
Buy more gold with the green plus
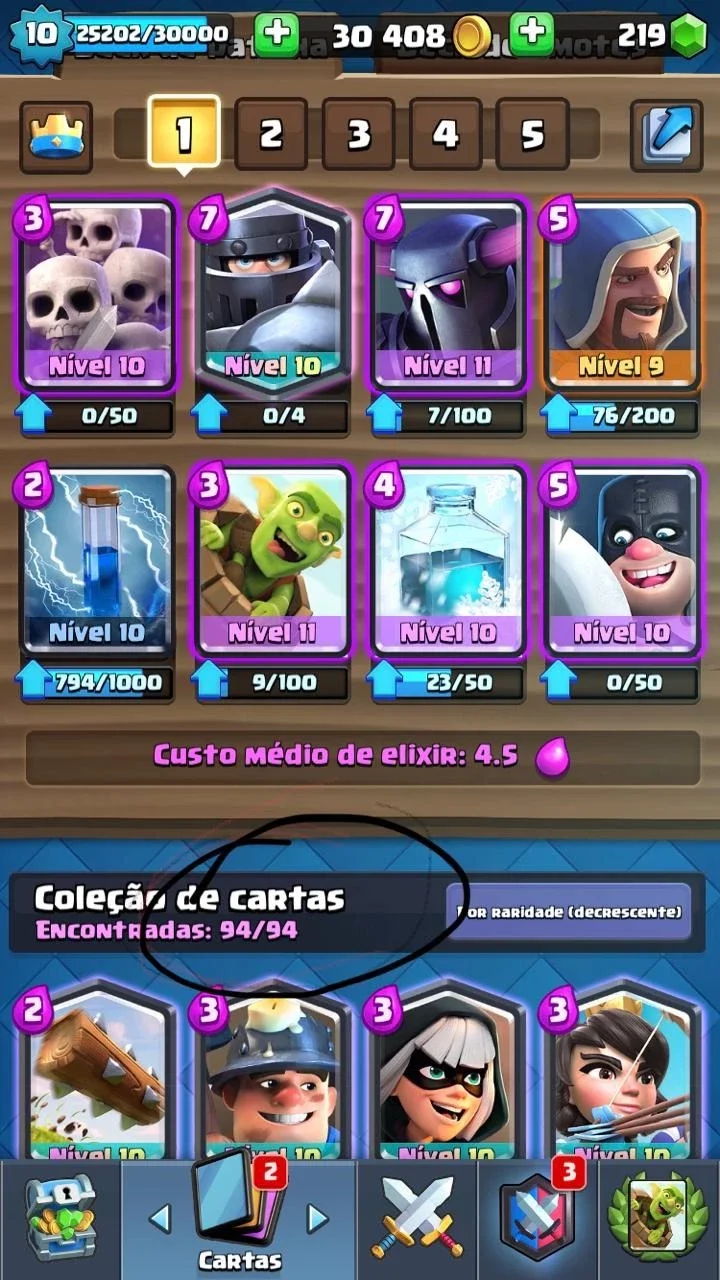(278, 35)
